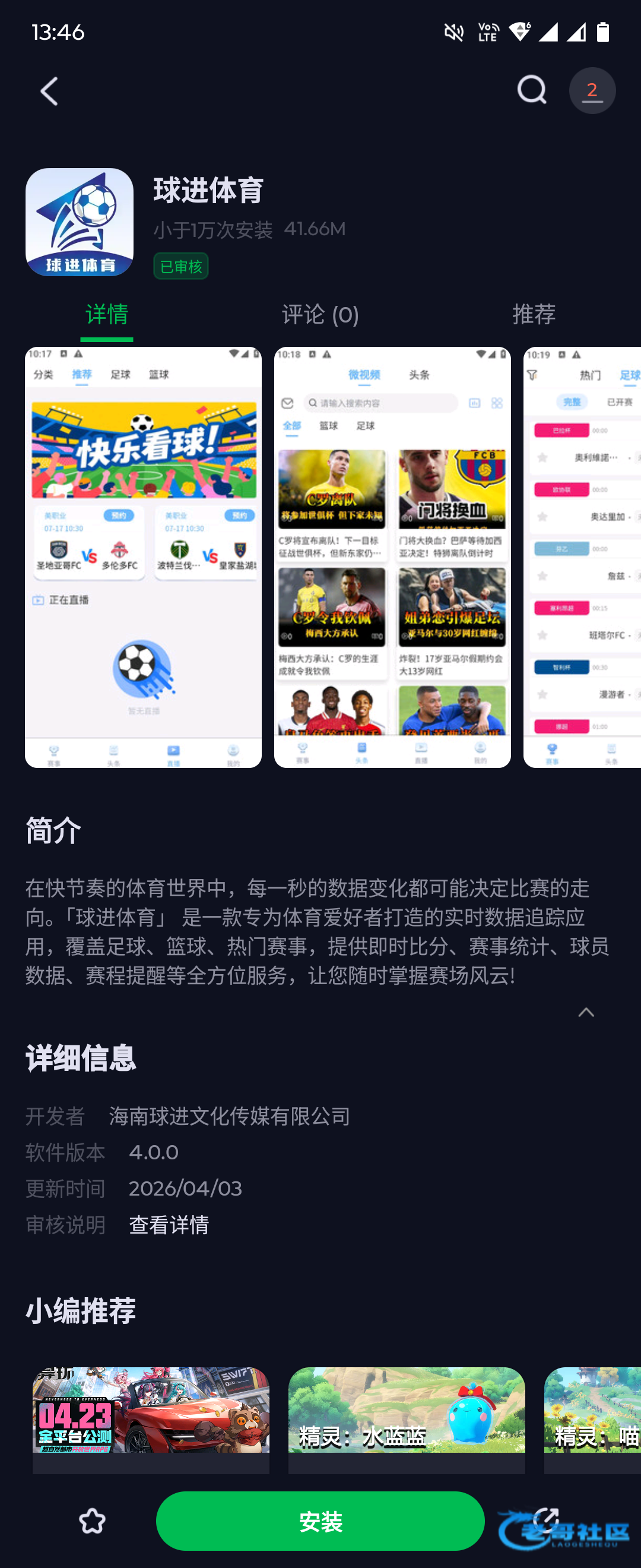View the match schedule screenshot preview

tap(582, 557)
